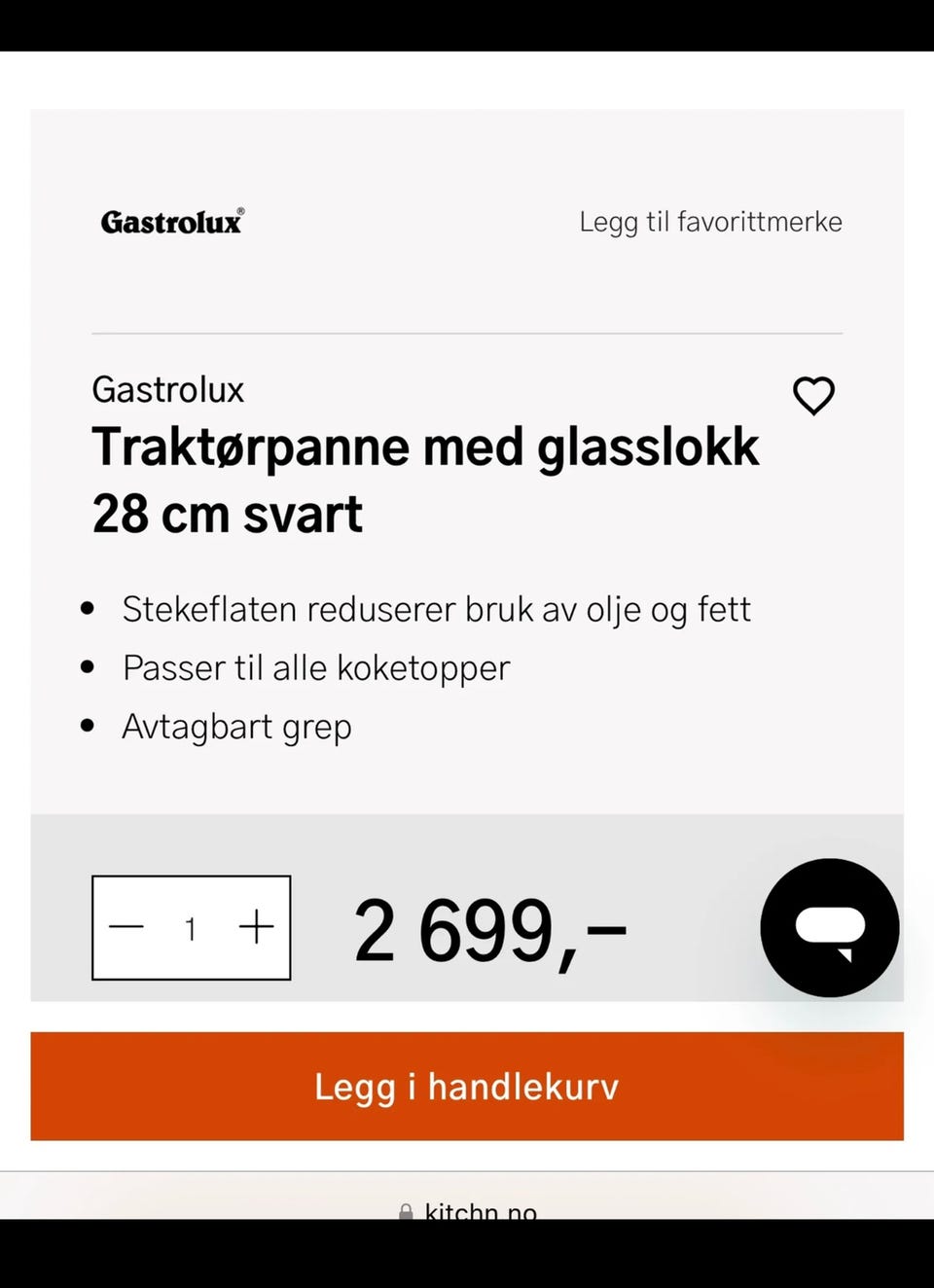Click the Gastrolux brand logo
Image resolution: width=934 pixels, height=1288 pixels.
[170, 222]
